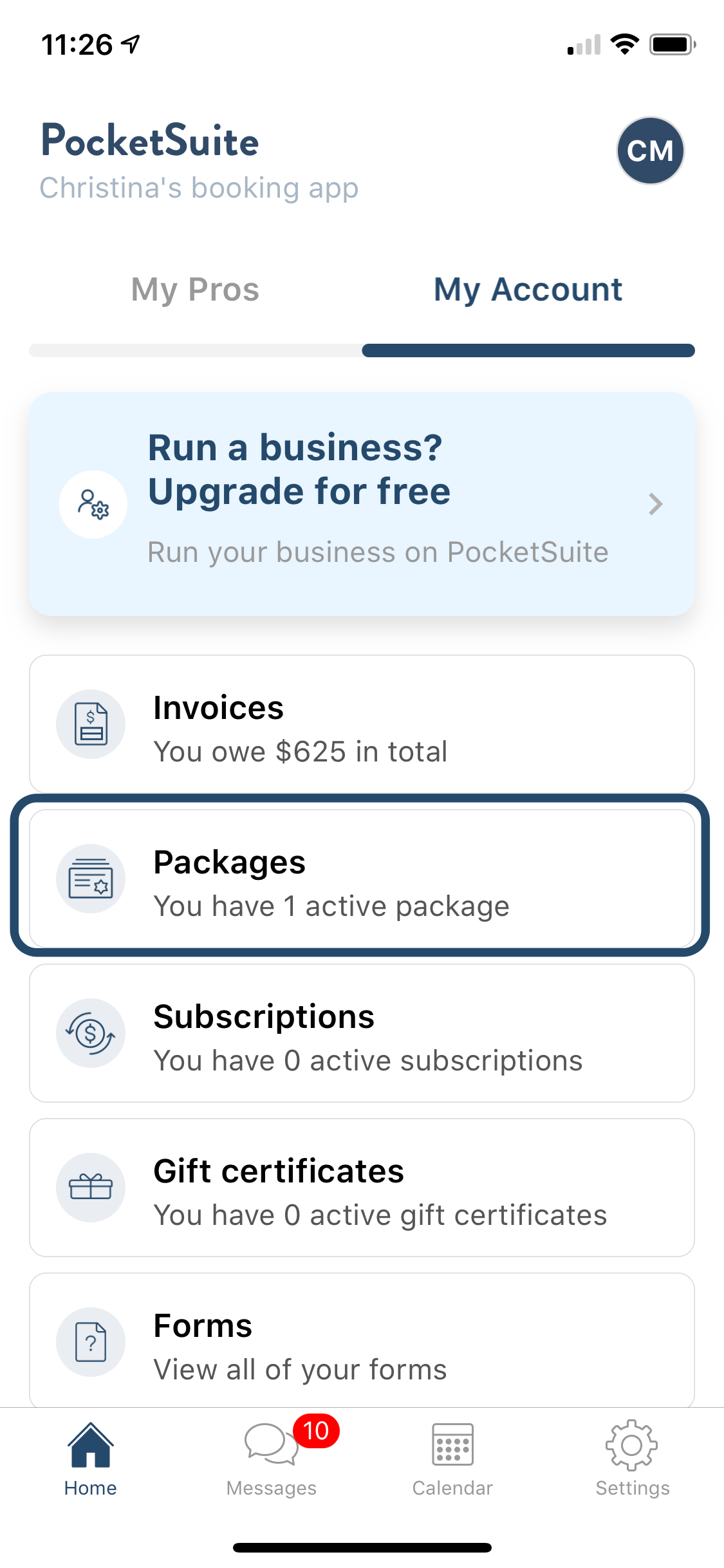
Task: Switch to the Calendar tab
Action: pos(452,1459)
